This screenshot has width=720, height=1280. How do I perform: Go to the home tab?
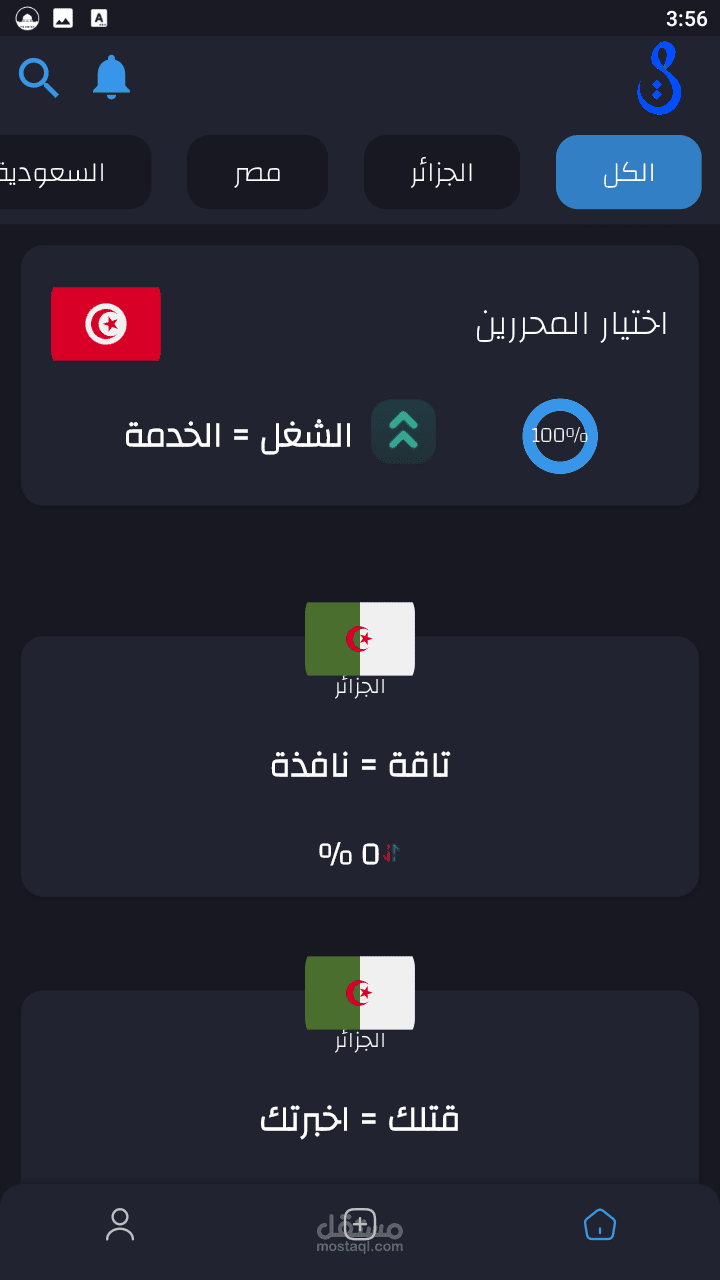600,1224
